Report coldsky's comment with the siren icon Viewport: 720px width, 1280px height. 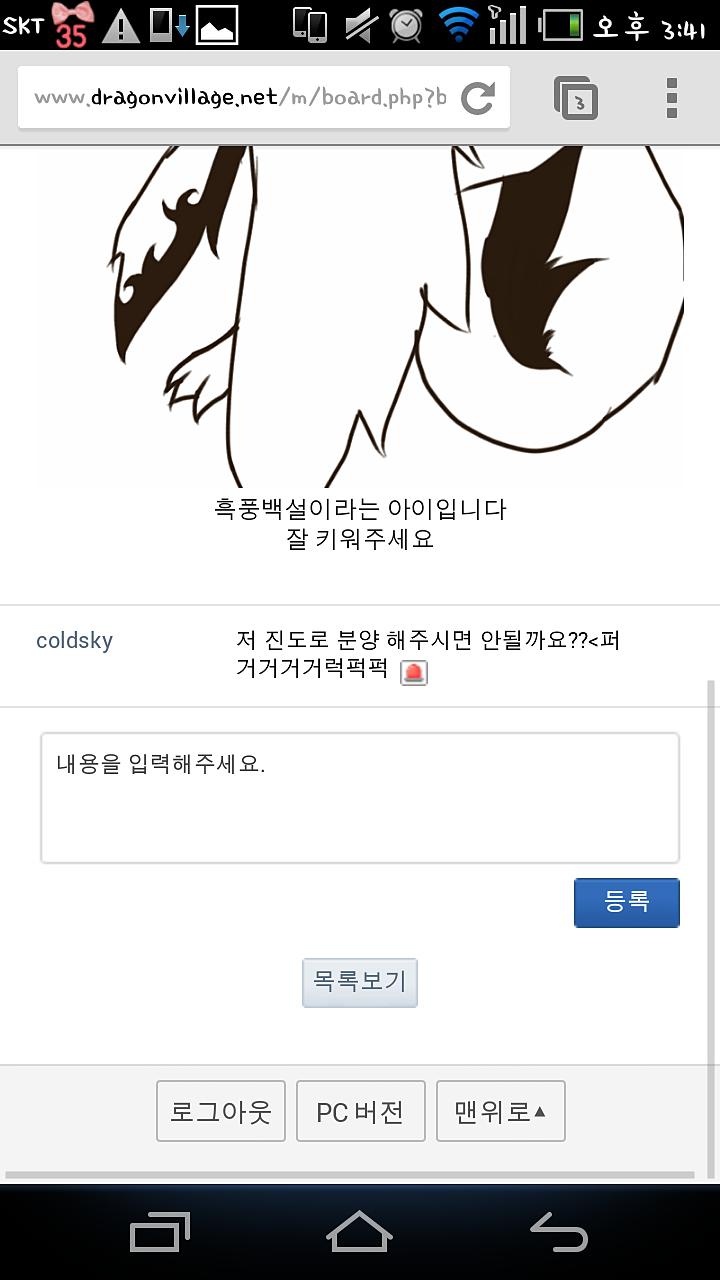413,673
